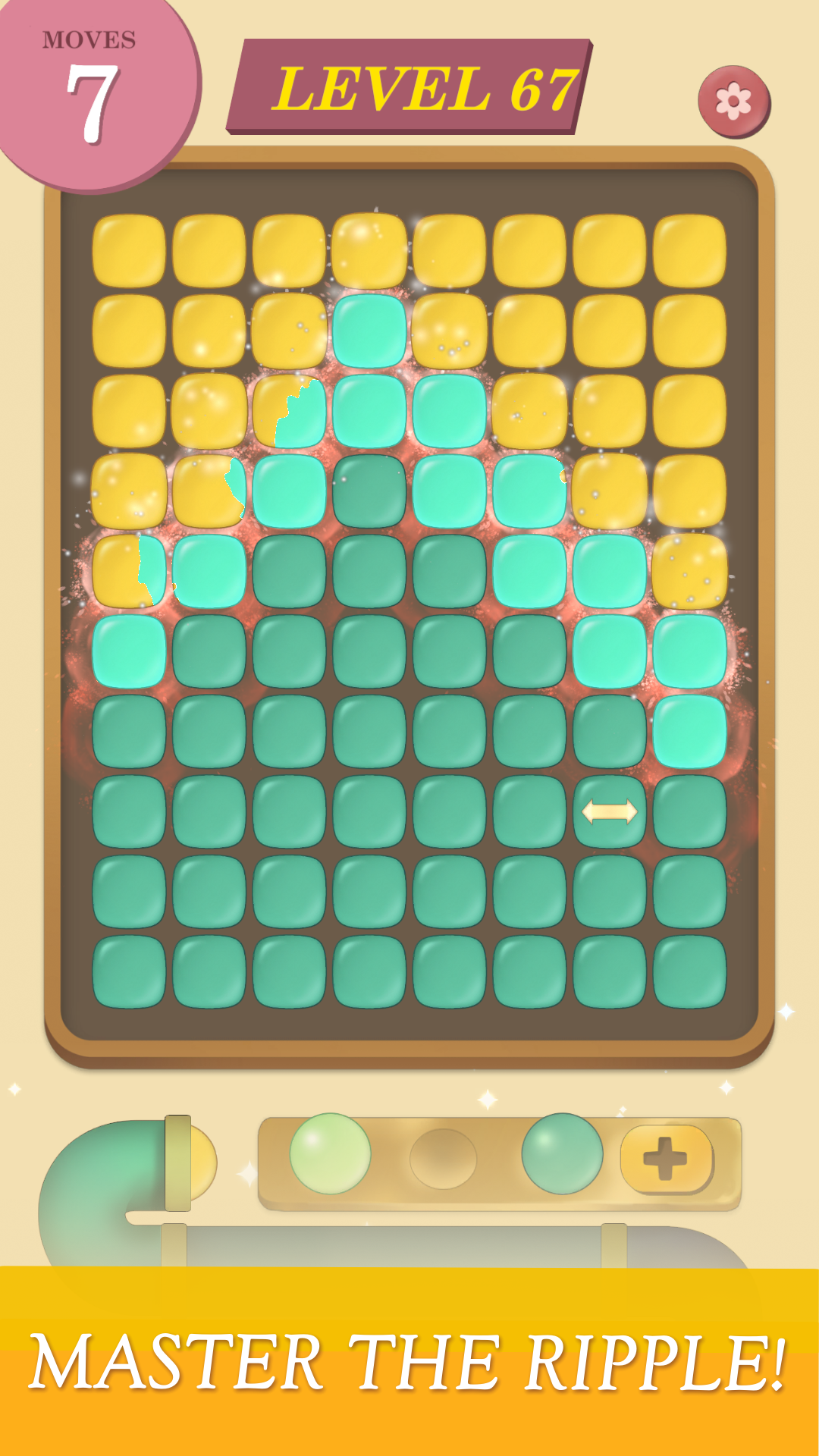Tap the tile with the double arrow

pyautogui.click(x=610, y=811)
